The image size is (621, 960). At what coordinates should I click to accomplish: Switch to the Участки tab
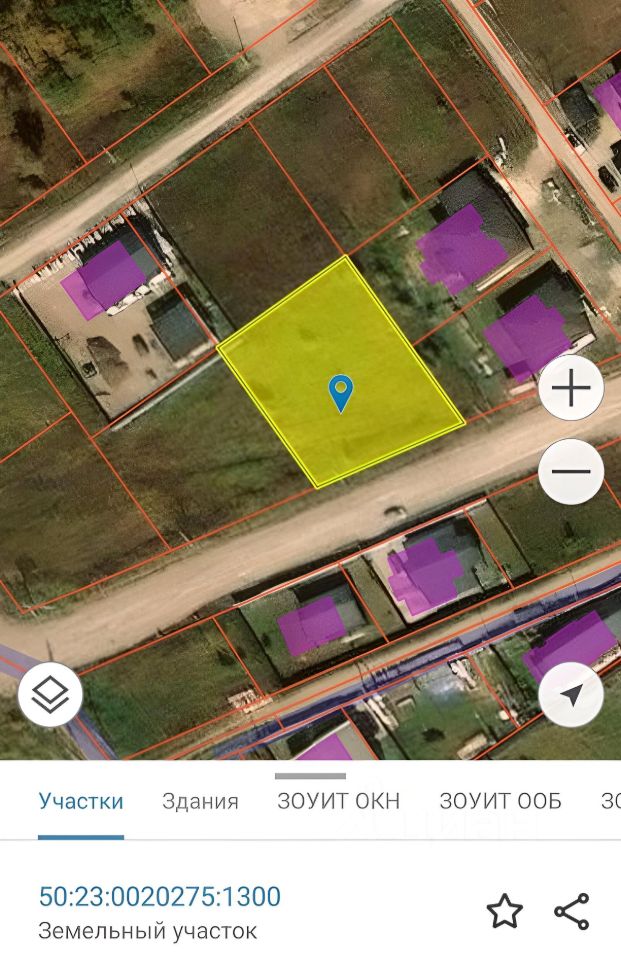click(81, 801)
